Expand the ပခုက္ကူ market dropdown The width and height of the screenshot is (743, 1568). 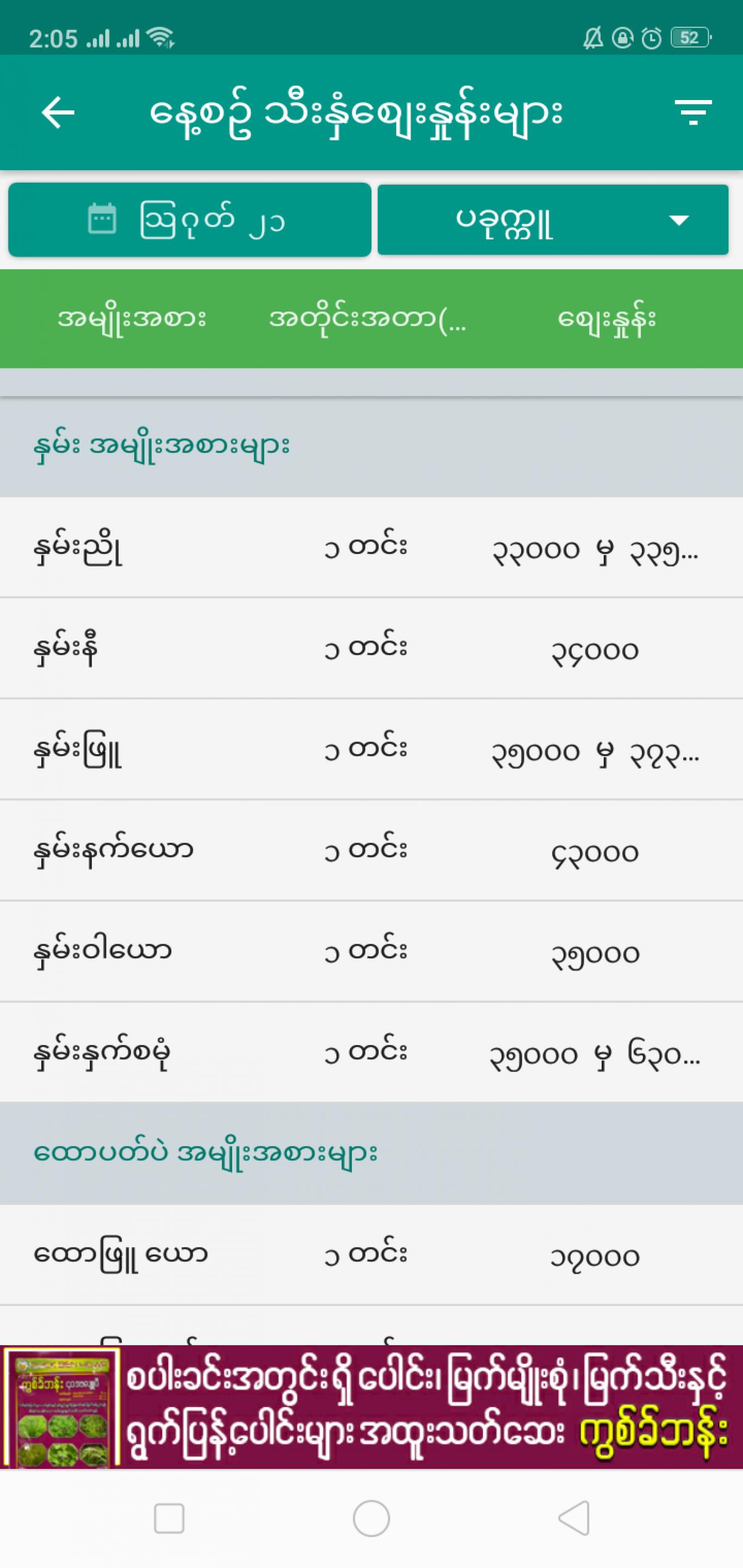[553, 220]
